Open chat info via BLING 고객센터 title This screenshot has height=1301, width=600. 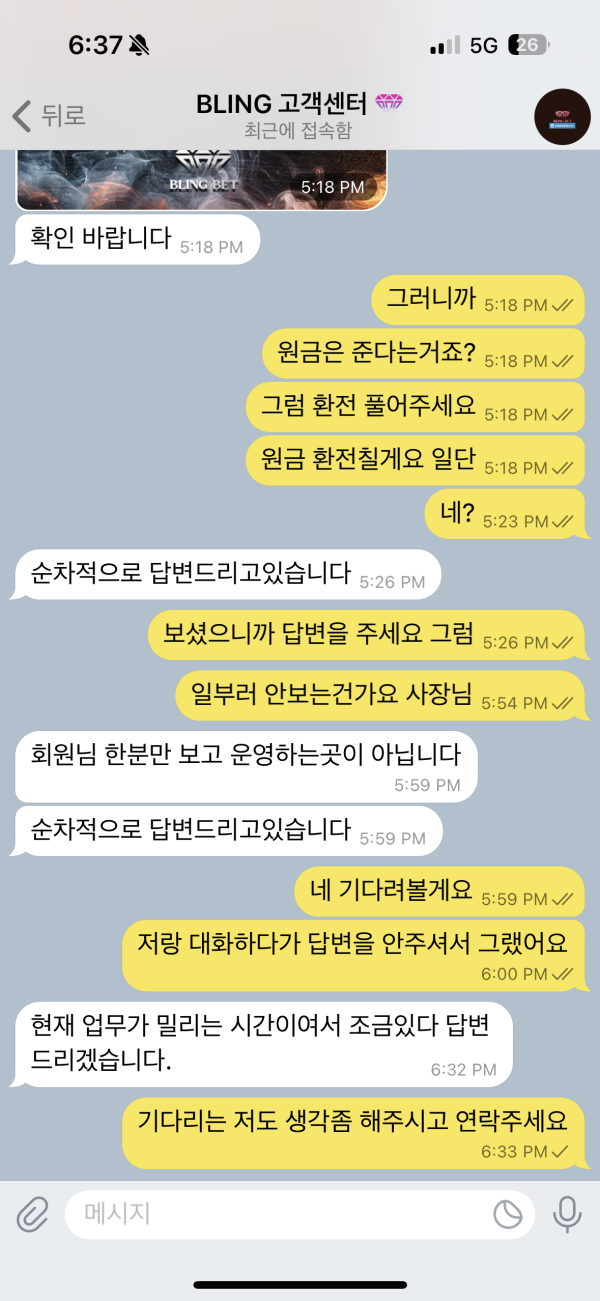tap(298, 105)
